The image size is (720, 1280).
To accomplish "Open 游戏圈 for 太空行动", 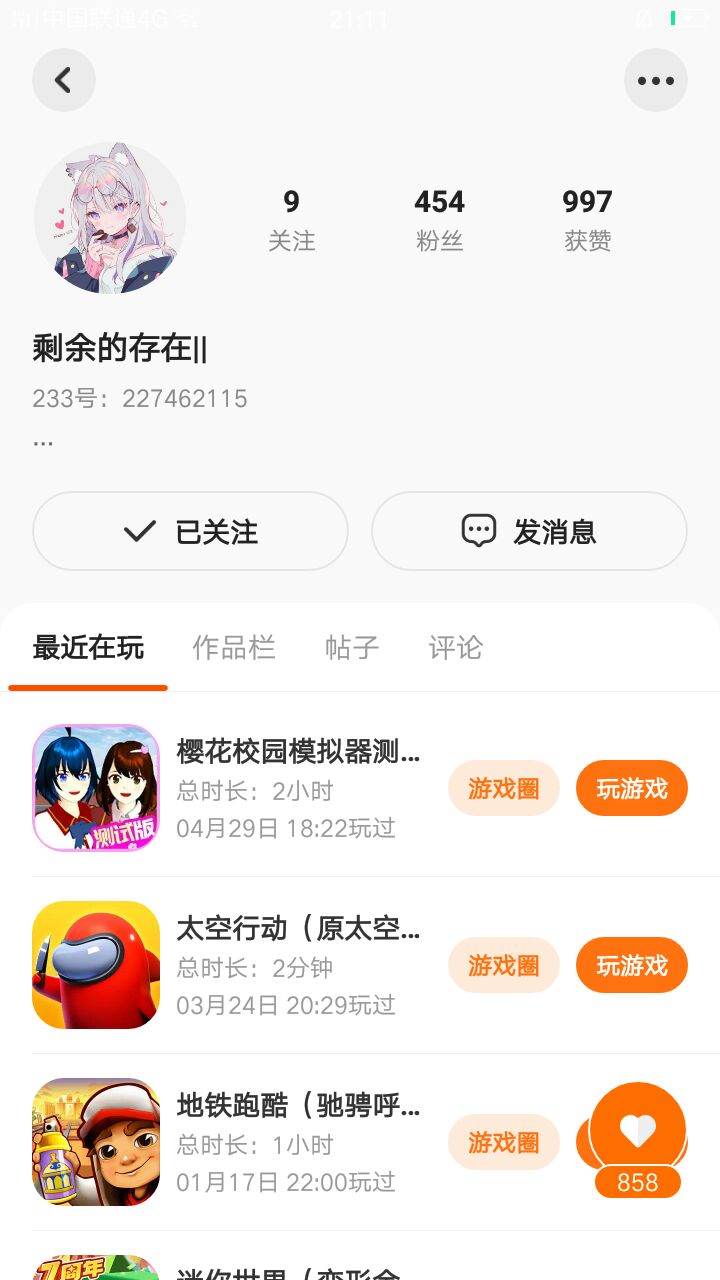I will tap(503, 965).
